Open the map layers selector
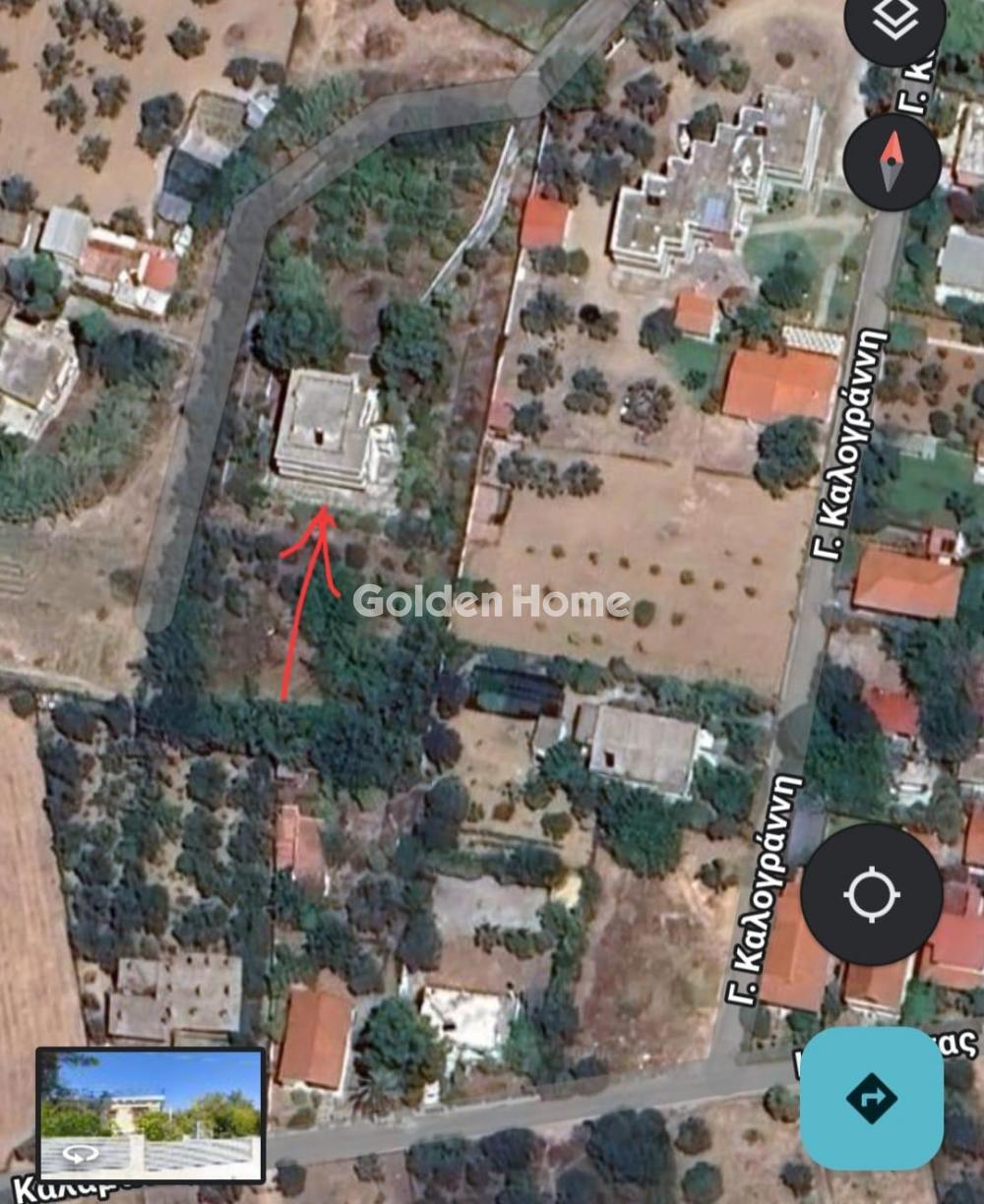The image size is (984, 1204). tap(894, 22)
